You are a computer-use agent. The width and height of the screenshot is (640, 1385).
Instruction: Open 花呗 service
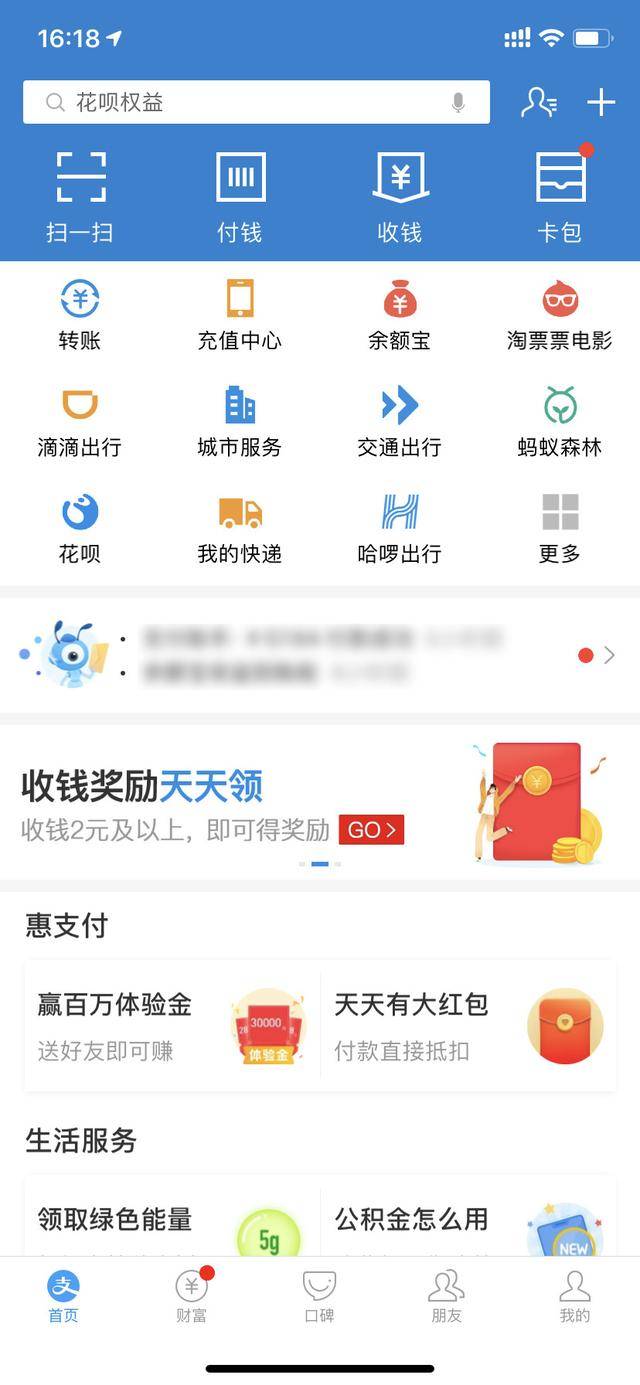click(x=80, y=528)
